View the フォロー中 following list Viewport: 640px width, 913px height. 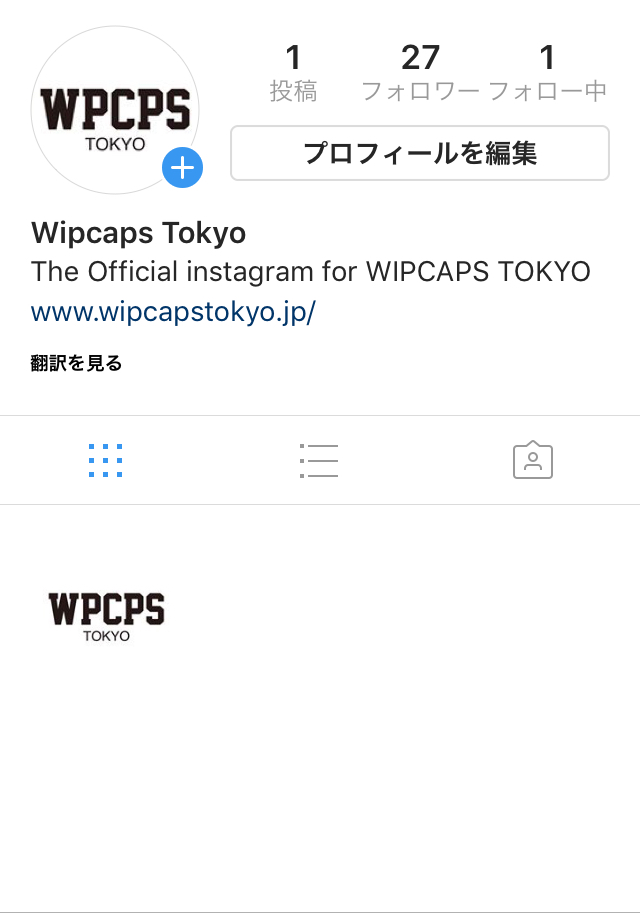547,73
